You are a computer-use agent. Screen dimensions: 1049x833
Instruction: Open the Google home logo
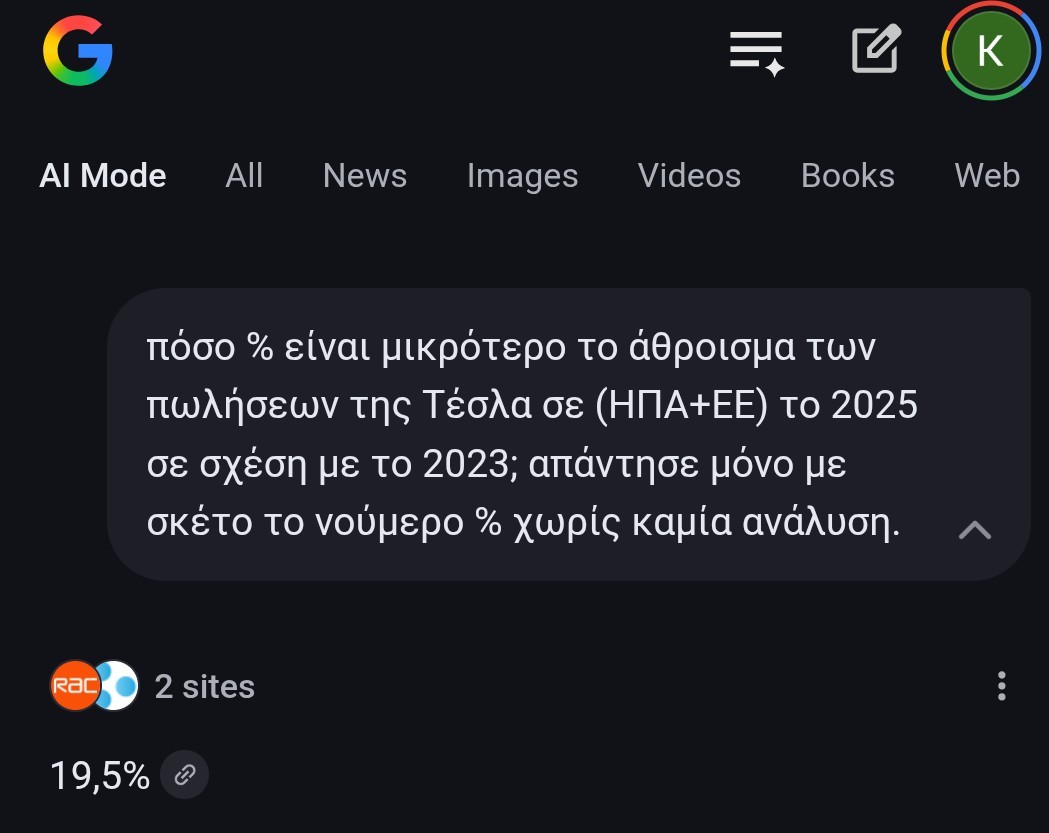tap(78, 52)
